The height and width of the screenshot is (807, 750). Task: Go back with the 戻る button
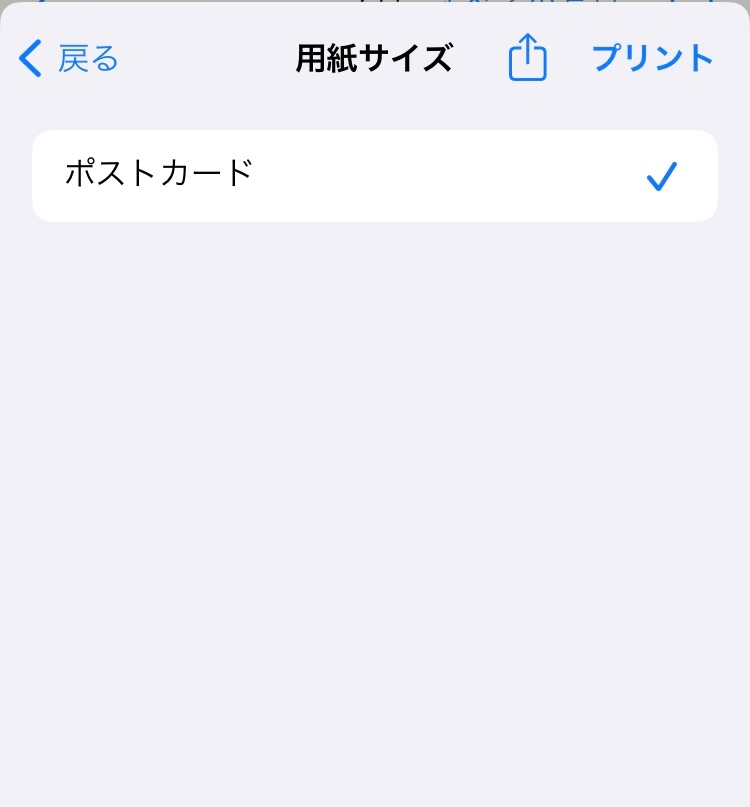[70, 59]
